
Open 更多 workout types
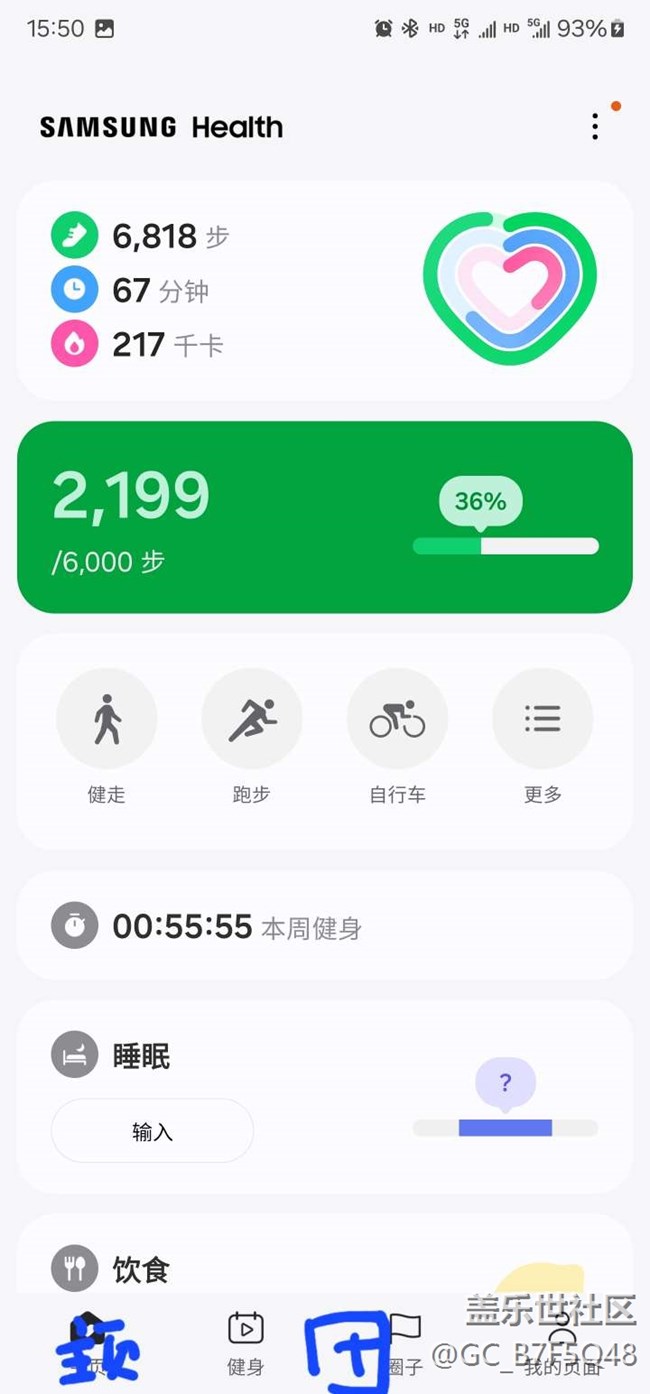point(543,719)
